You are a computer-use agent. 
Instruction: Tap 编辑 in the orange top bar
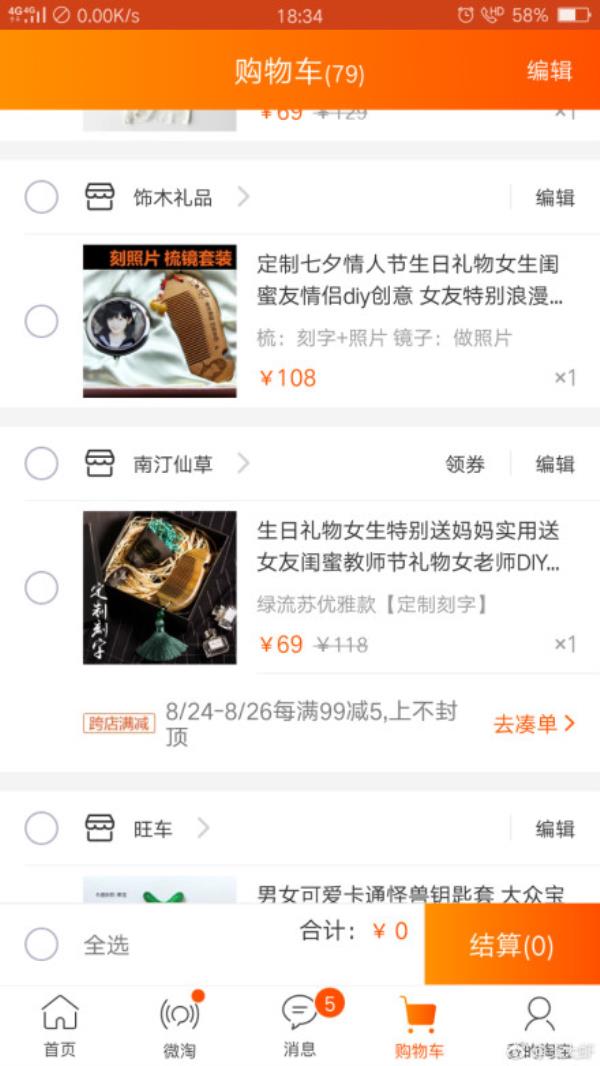(549, 71)
